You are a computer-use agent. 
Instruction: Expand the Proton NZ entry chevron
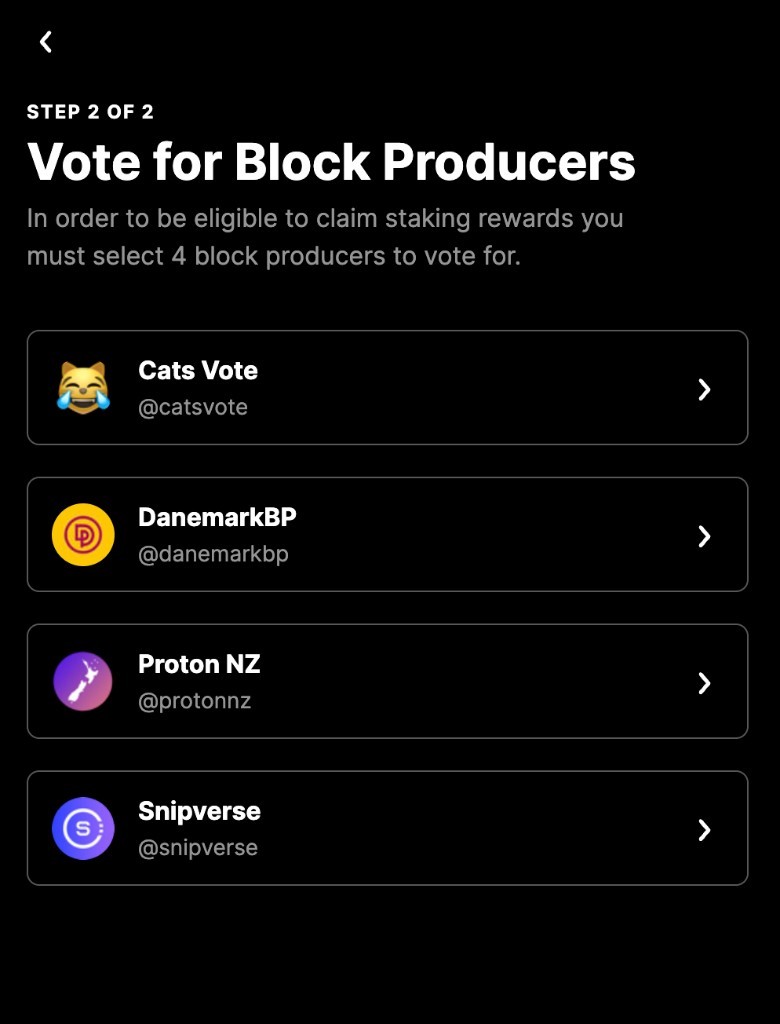(x=704, y=682)
